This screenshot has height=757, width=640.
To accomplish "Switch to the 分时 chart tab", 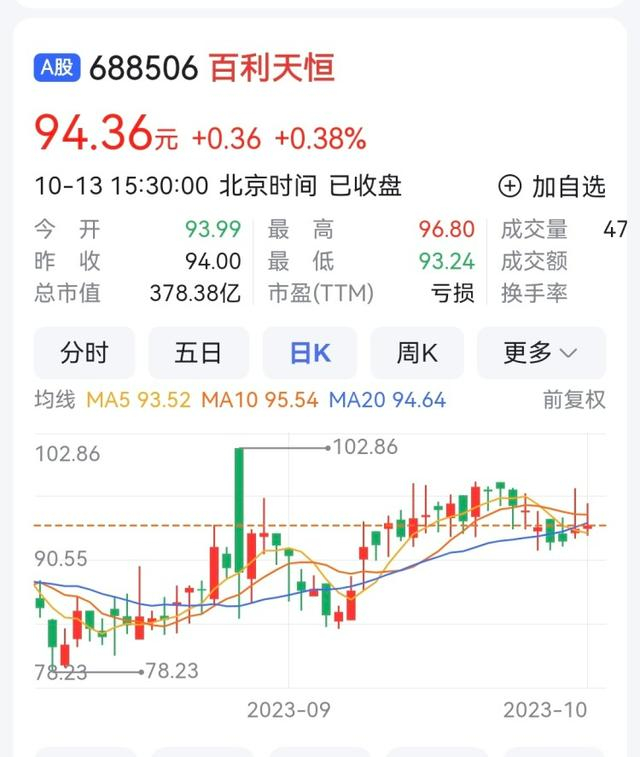I will [84, 353].
